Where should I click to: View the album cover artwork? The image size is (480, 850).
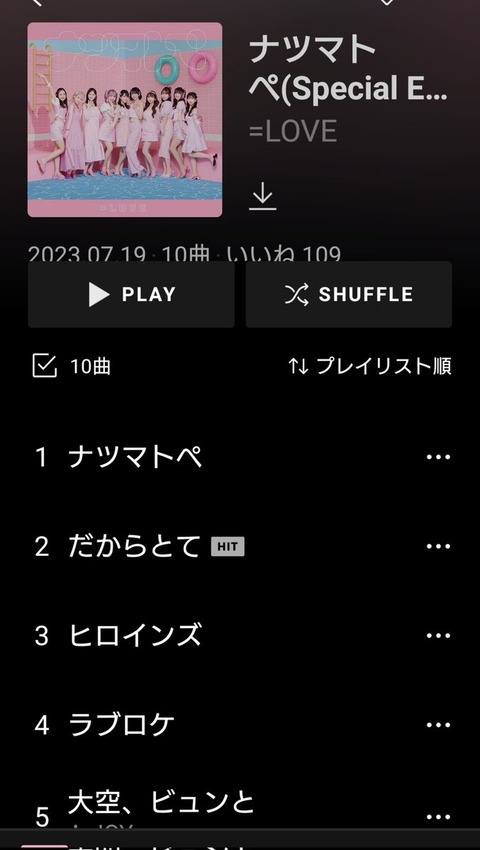pyautogui.click(x=125, y=120)
